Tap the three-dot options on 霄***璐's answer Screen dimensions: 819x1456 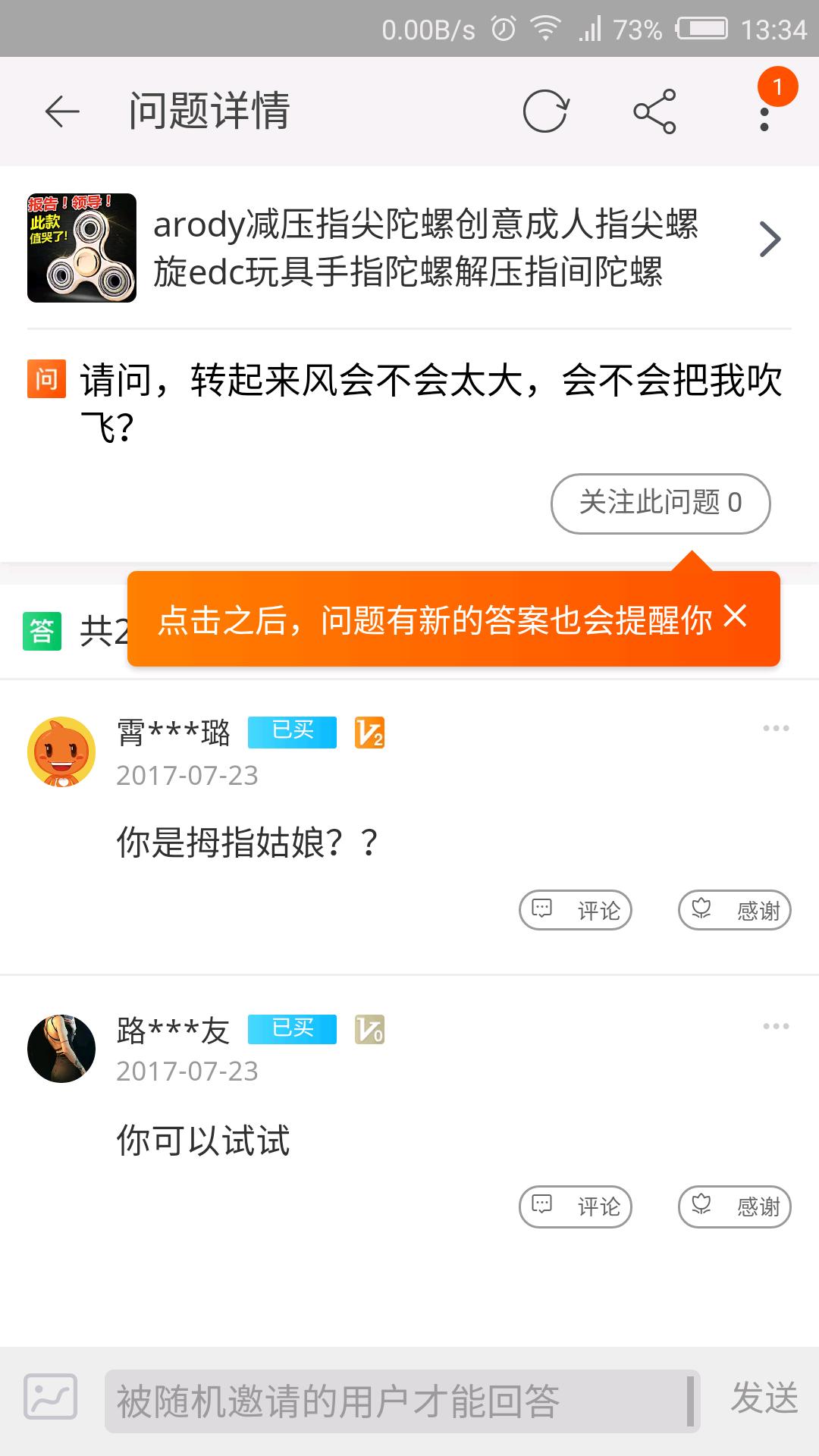[x=776, y=727]
